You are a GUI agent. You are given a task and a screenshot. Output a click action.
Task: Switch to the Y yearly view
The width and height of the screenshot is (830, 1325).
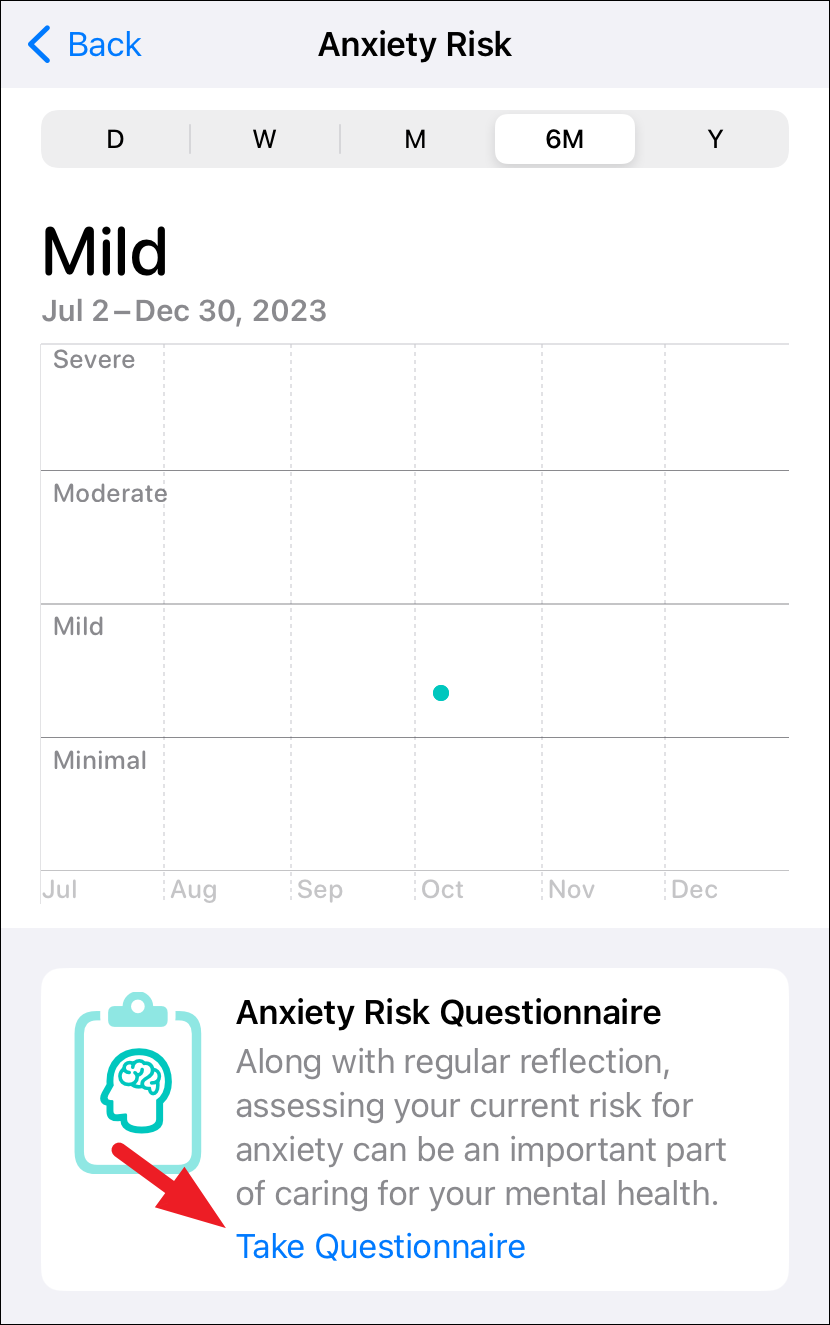point(715,139)
